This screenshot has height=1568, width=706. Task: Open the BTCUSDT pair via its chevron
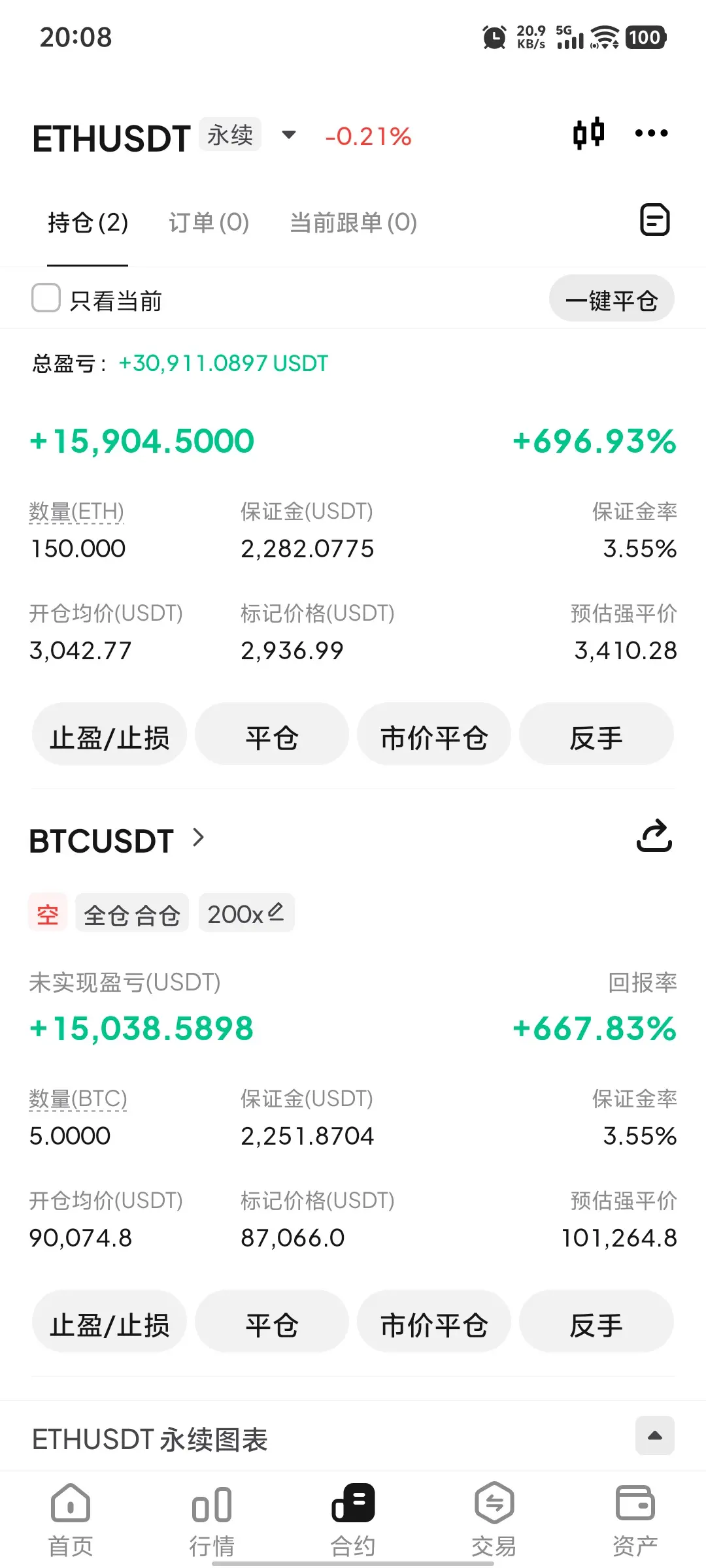[x=199, y=838]
